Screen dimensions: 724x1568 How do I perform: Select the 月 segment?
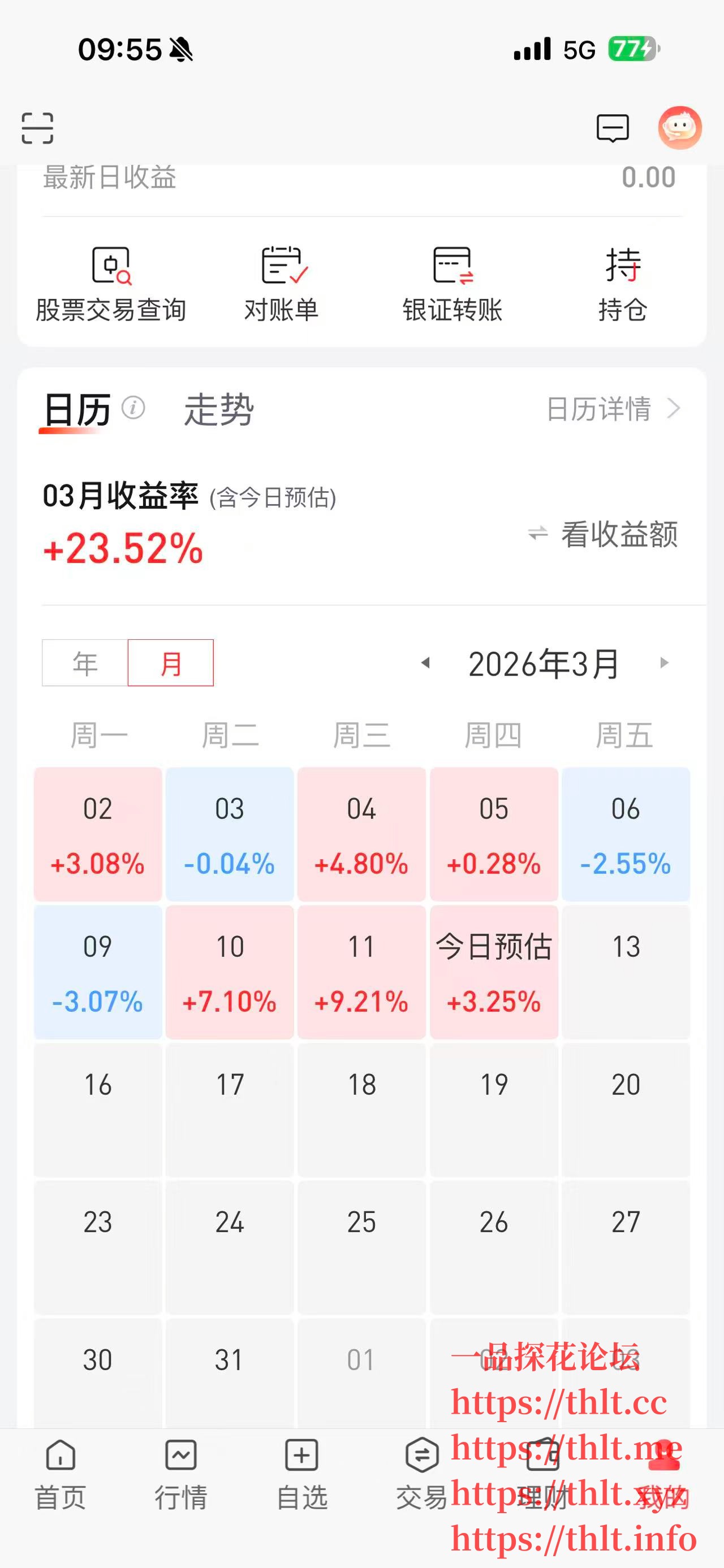[x=170, y=663]
